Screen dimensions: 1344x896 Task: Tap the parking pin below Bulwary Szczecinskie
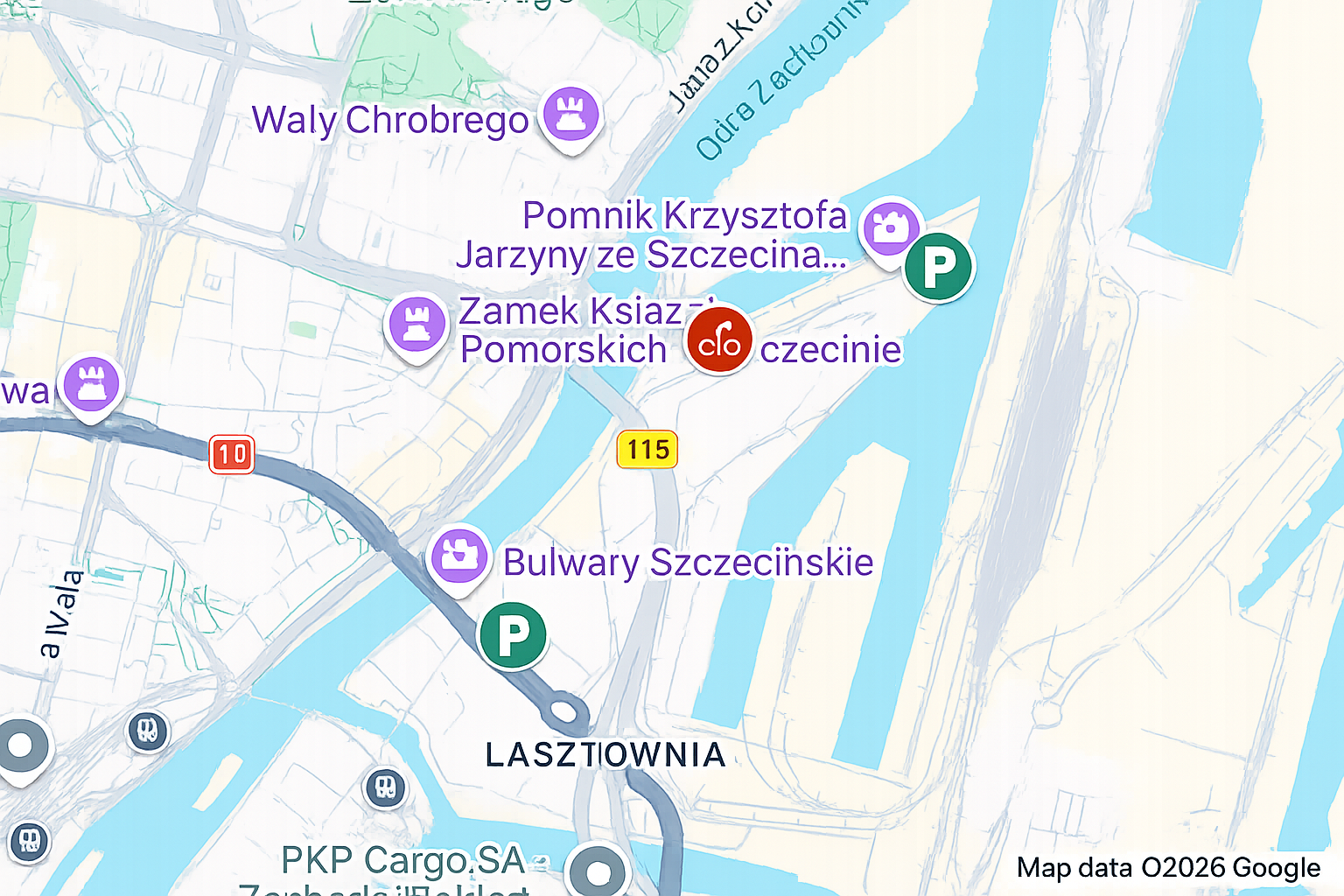513,636
